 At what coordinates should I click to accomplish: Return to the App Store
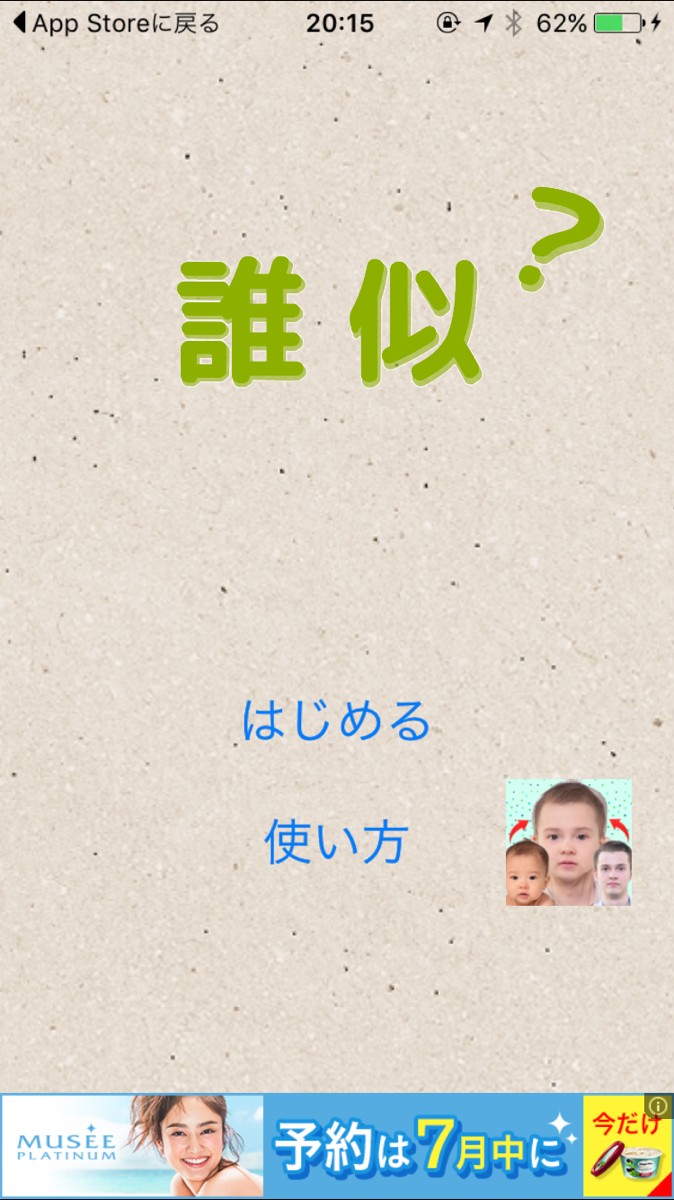click(116, 23)
